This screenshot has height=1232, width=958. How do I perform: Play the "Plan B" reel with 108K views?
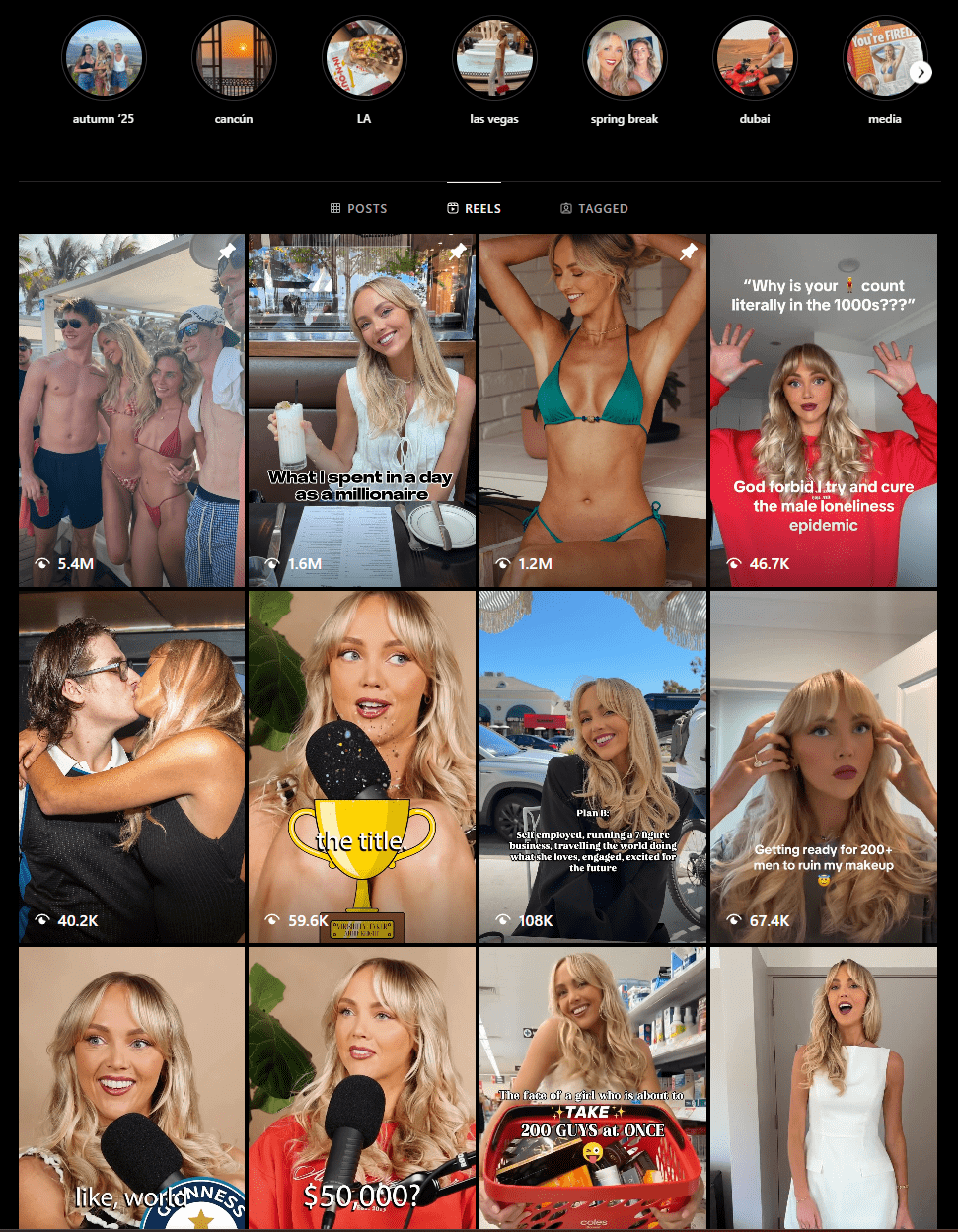592,766
